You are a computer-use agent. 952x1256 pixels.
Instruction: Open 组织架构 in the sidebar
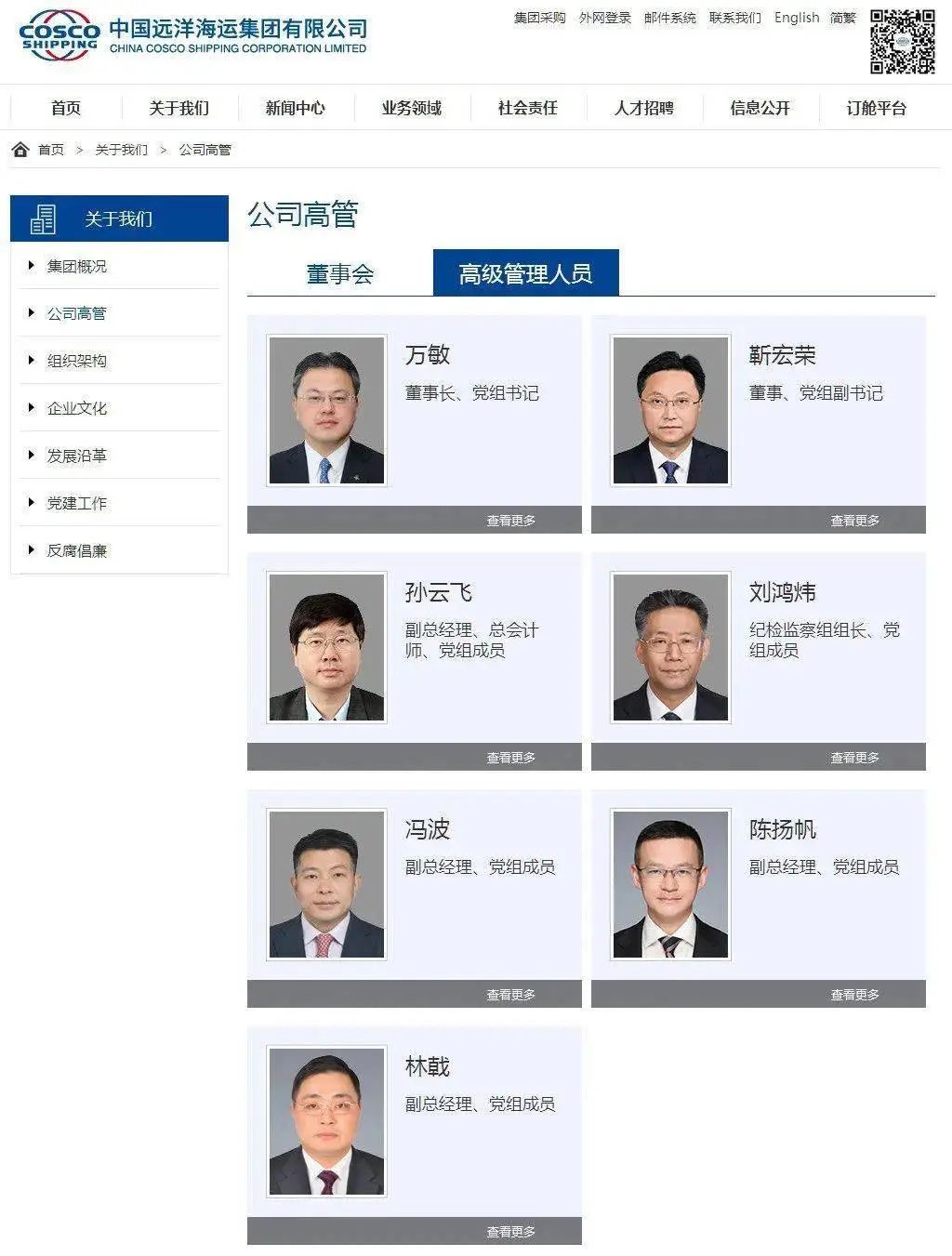(x=77, y=361)
